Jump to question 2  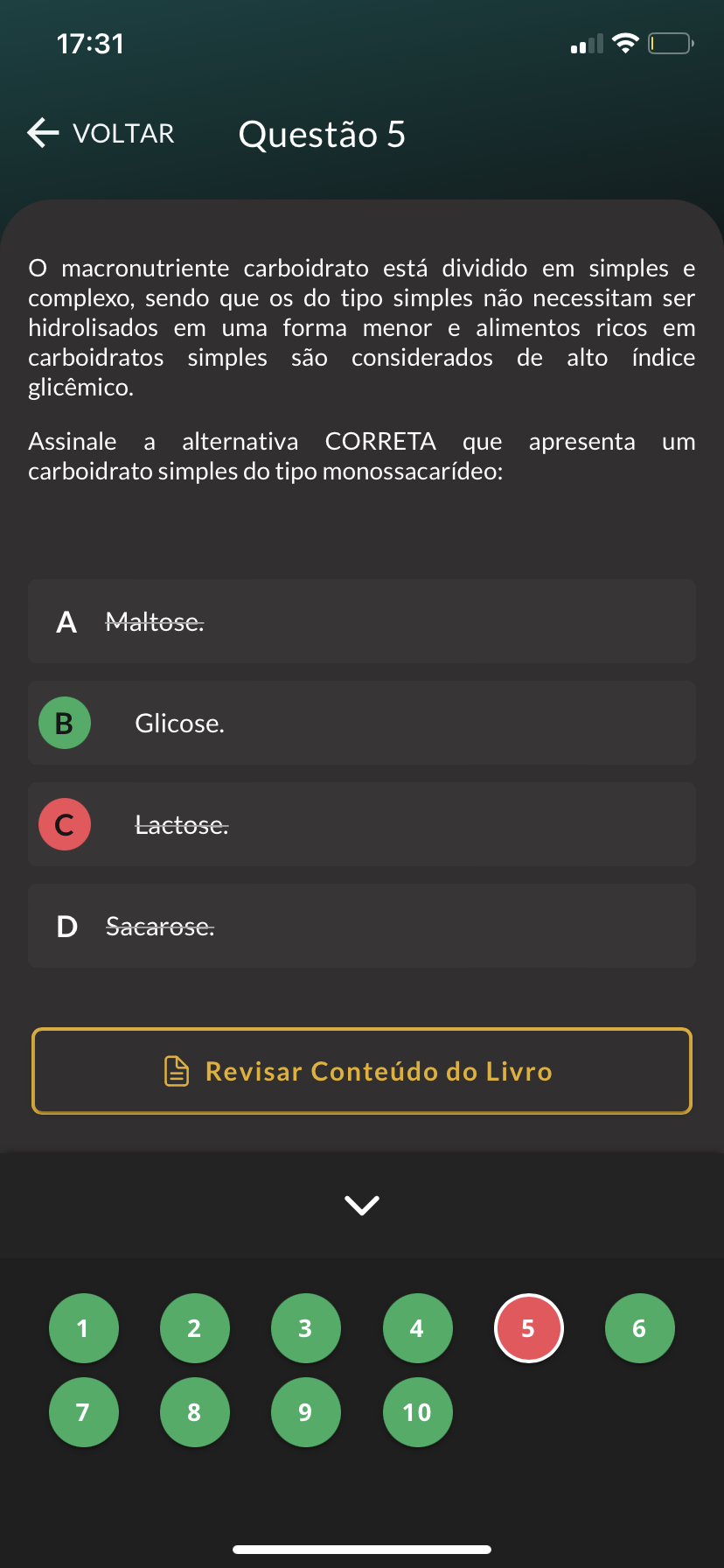(x=194, y=1328)
